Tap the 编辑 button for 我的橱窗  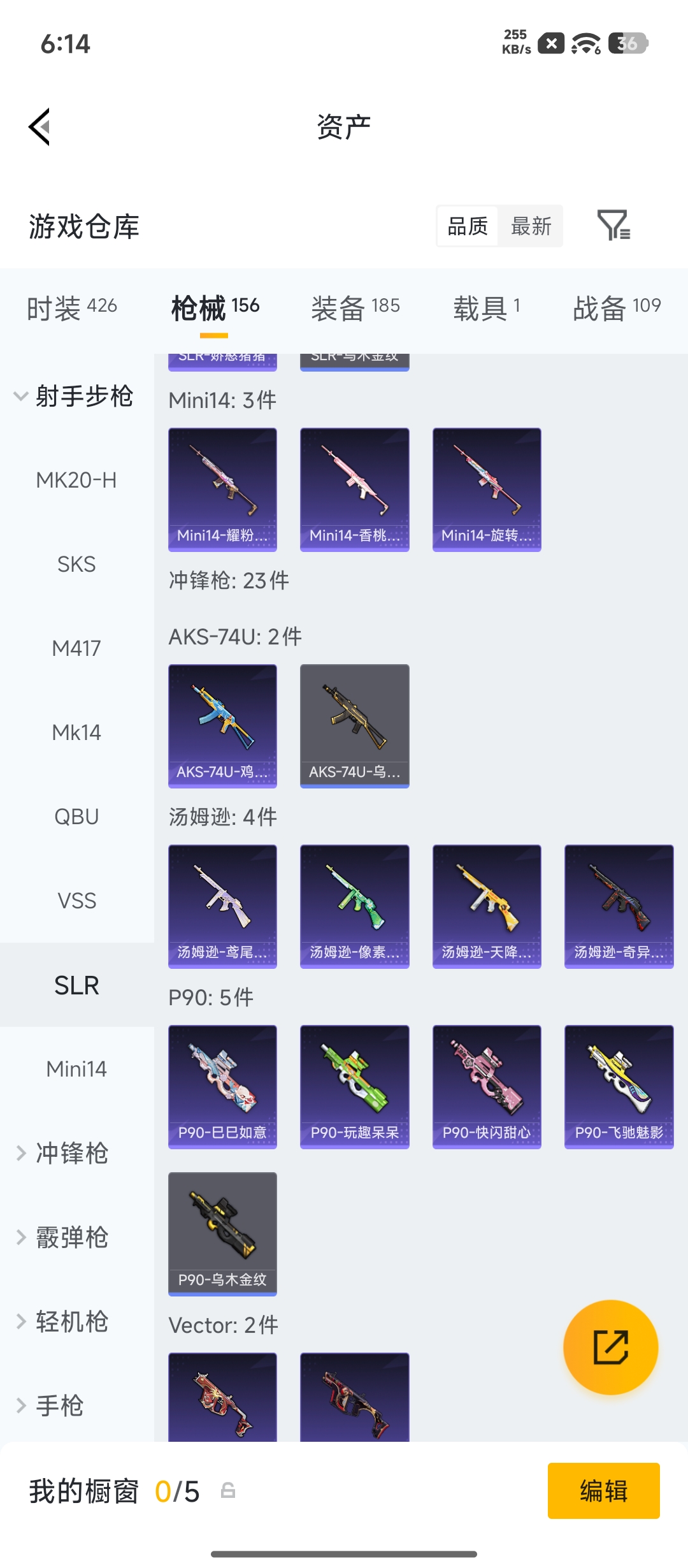click(x=604, y=1491)
